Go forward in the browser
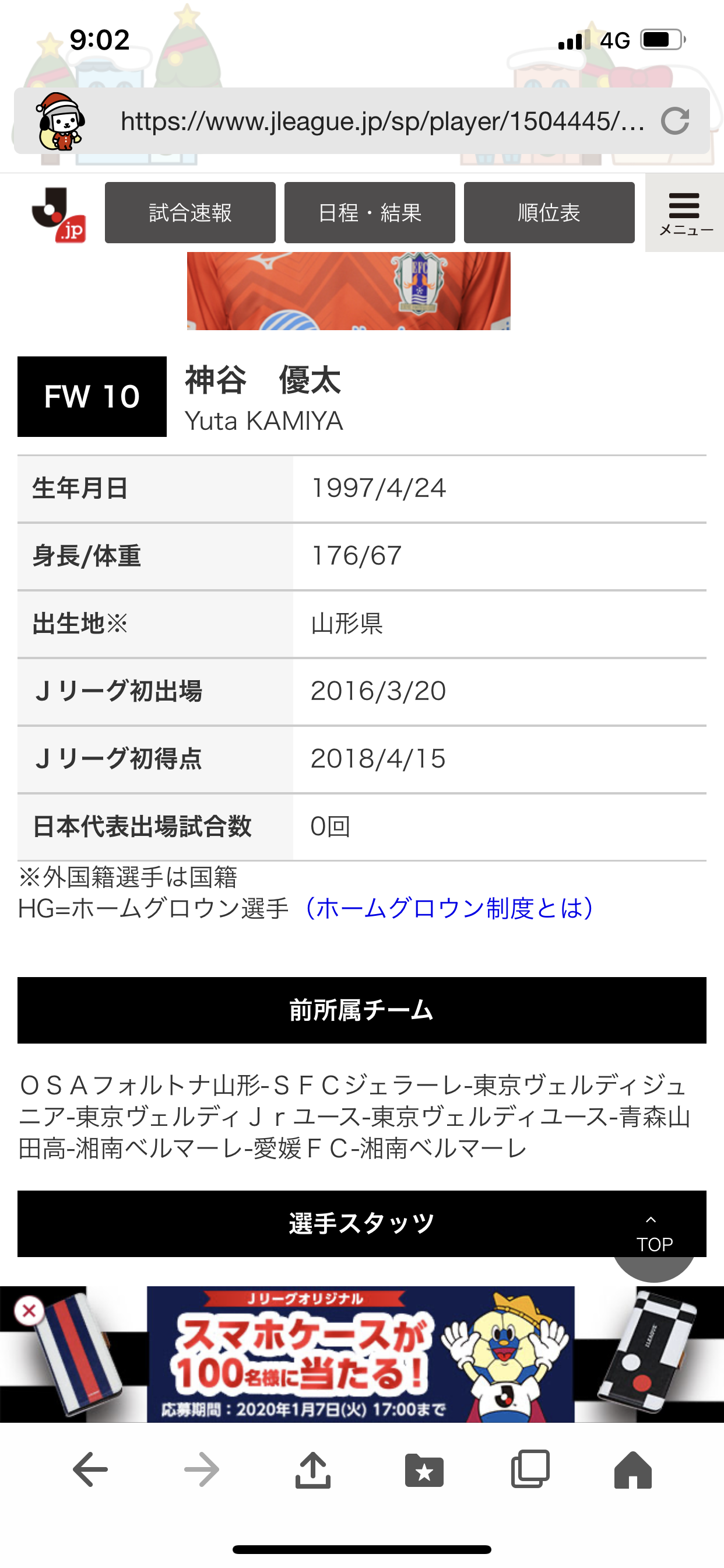The width and height of the screenshot is (724, 1568). coord(201,1469)
